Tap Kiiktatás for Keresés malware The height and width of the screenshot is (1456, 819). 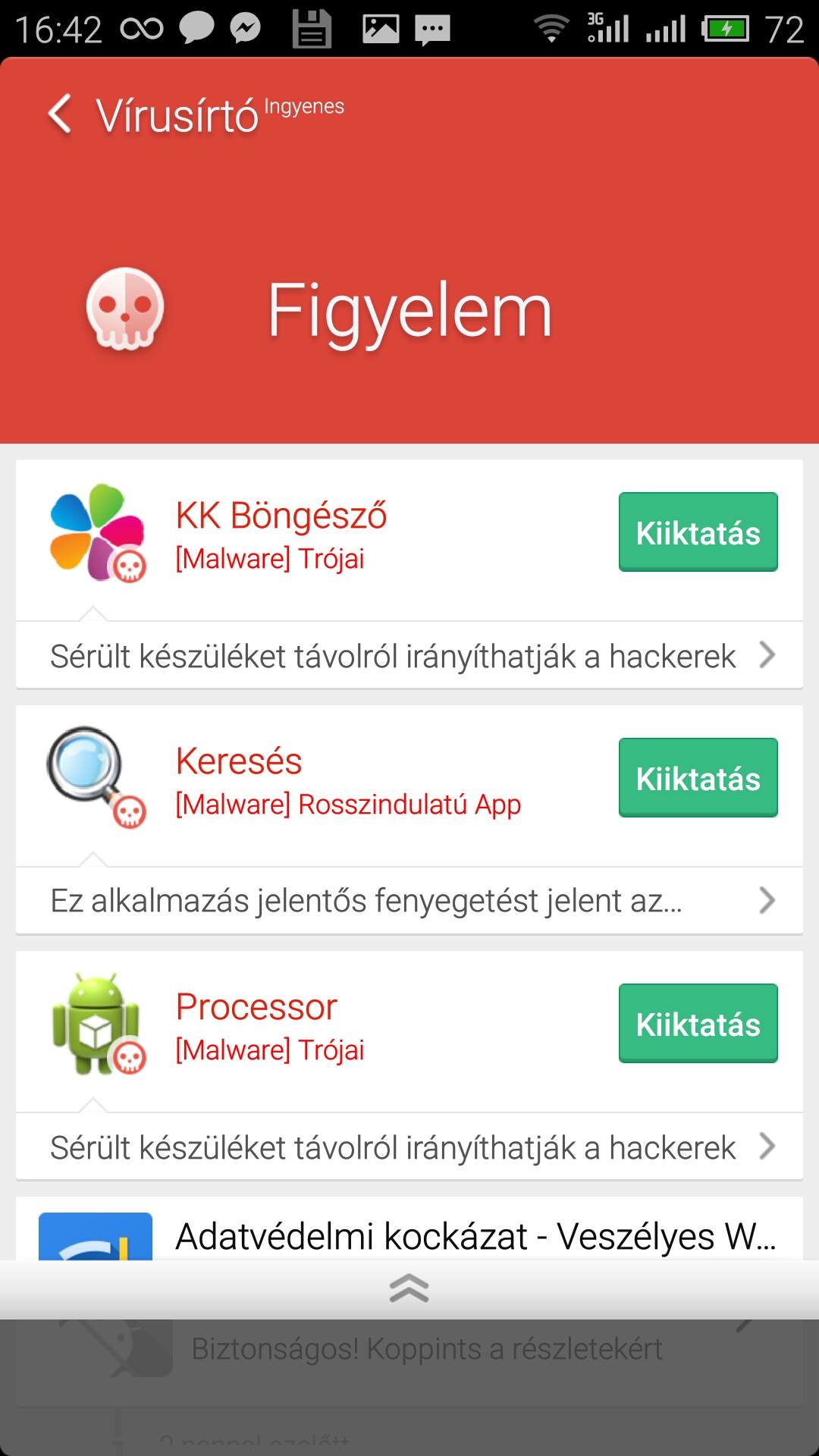[698, 778]
